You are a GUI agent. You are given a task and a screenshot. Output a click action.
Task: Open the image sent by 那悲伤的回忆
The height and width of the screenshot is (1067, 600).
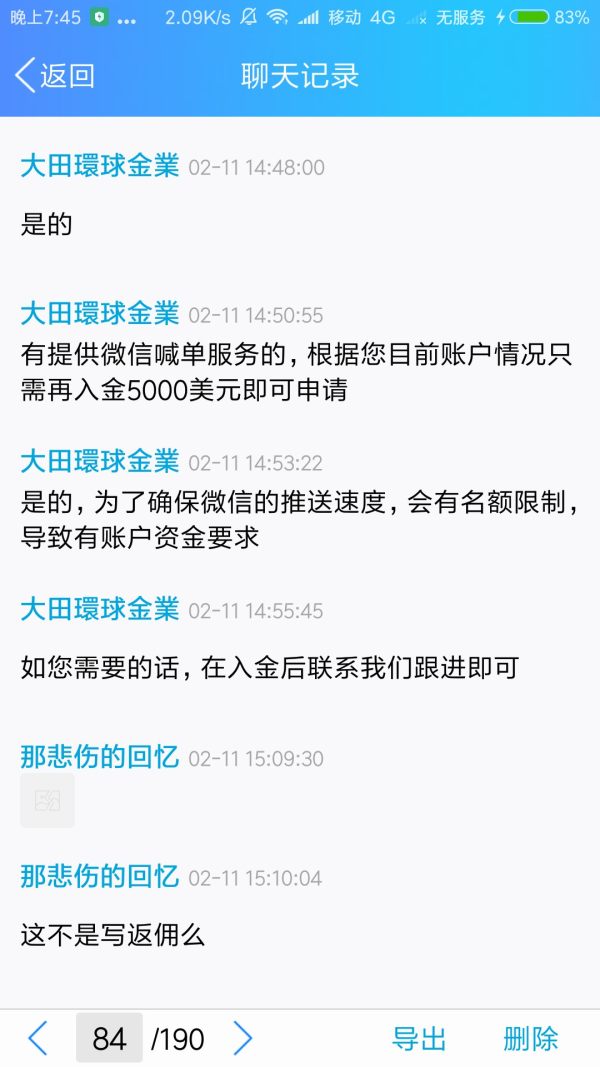(47, 801)
